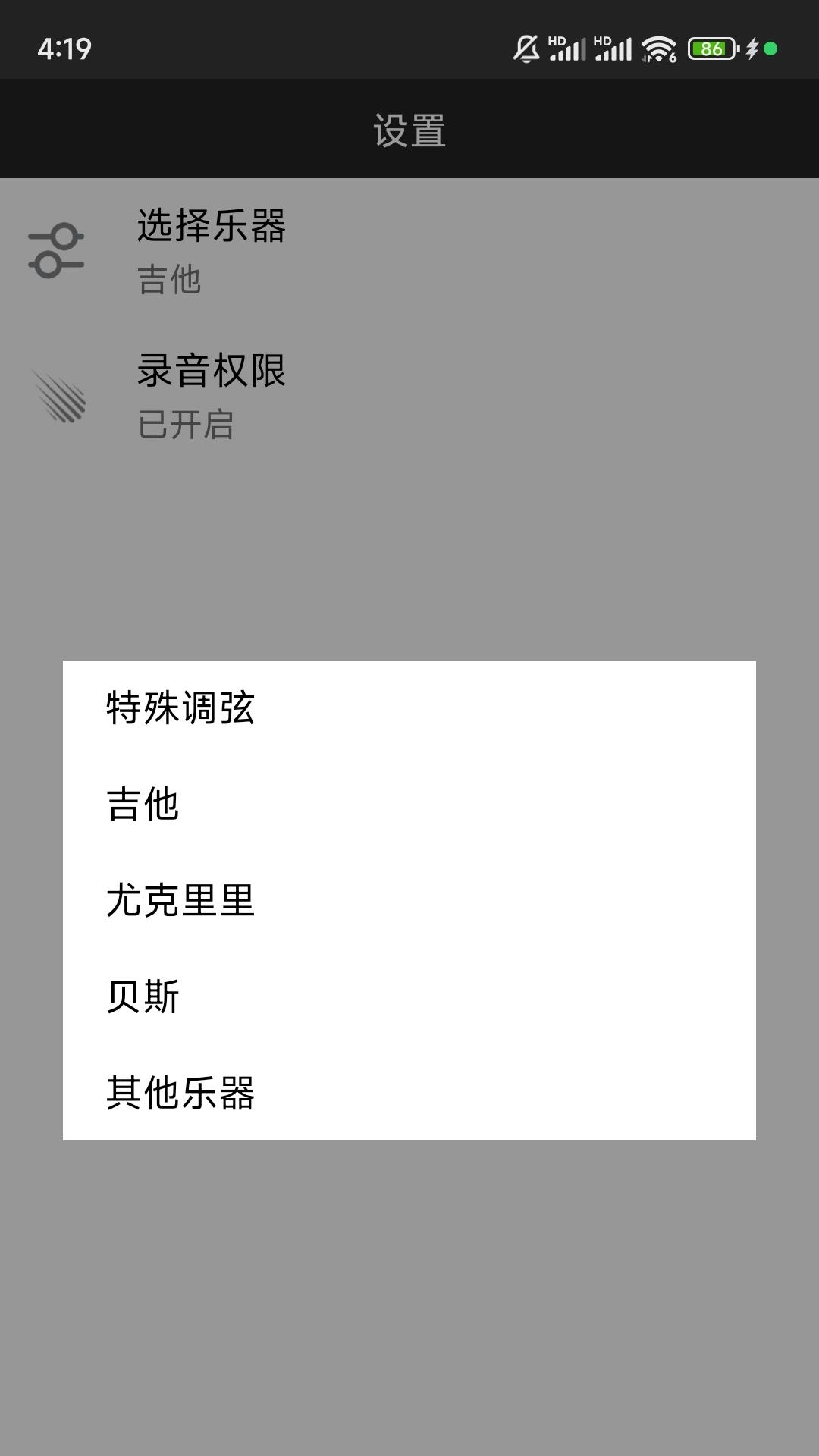Click the second mobile signal icon
Viewport: 819px width, 1456px height.
[614, 47]
